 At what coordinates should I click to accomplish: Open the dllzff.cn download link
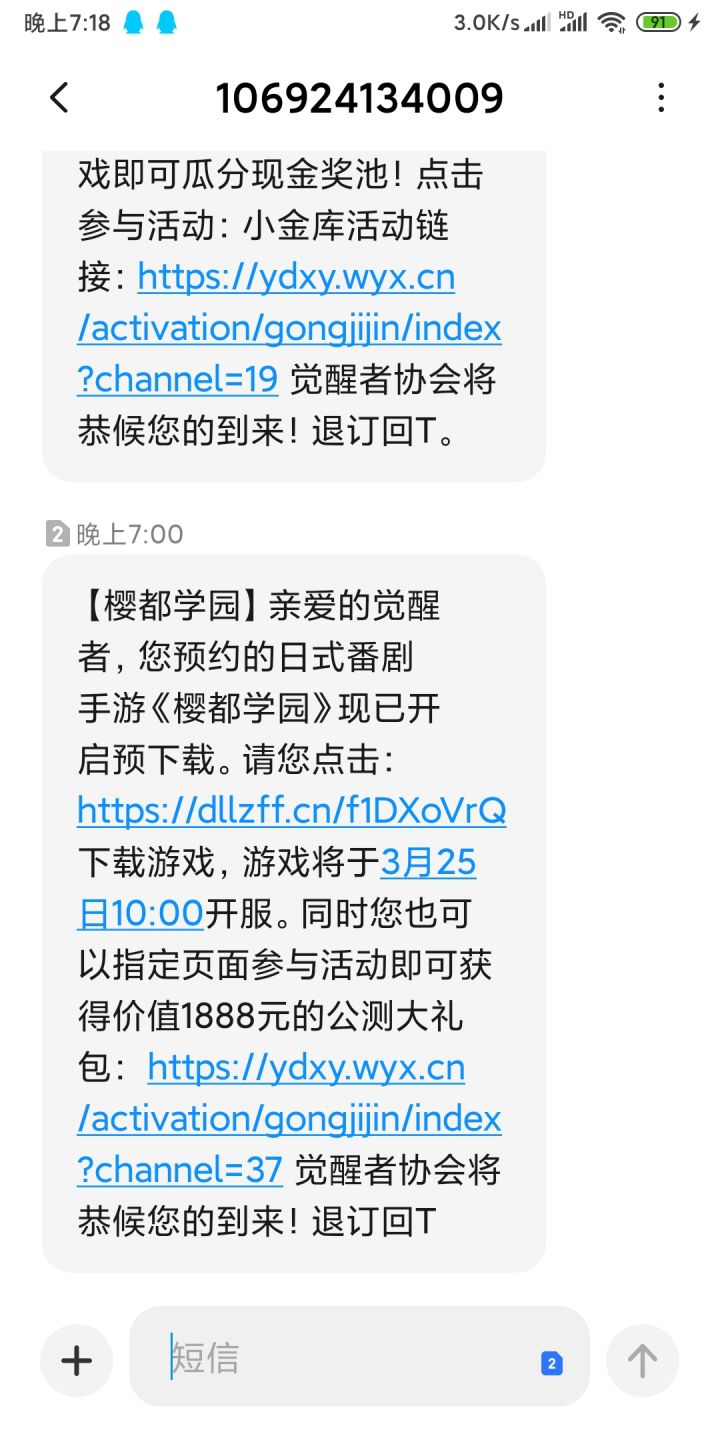292,810
